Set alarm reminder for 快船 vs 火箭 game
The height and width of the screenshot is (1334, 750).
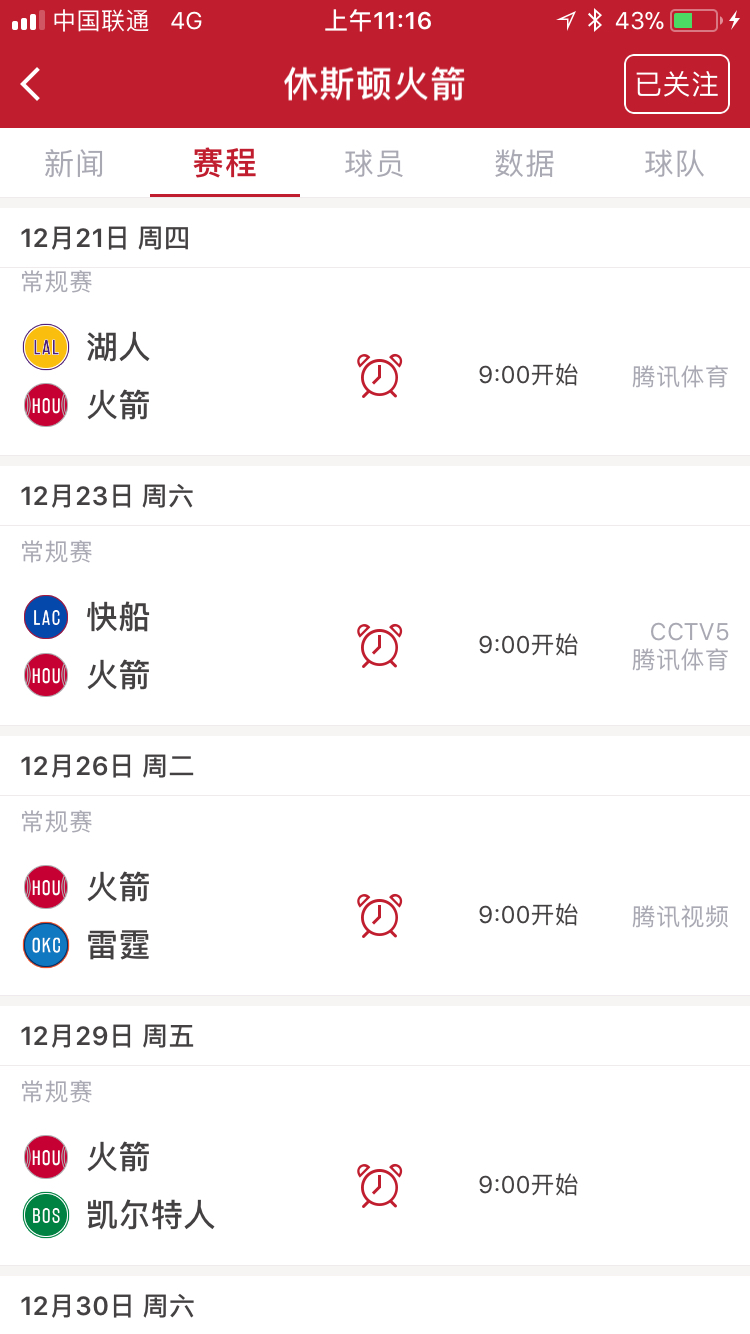380,646
